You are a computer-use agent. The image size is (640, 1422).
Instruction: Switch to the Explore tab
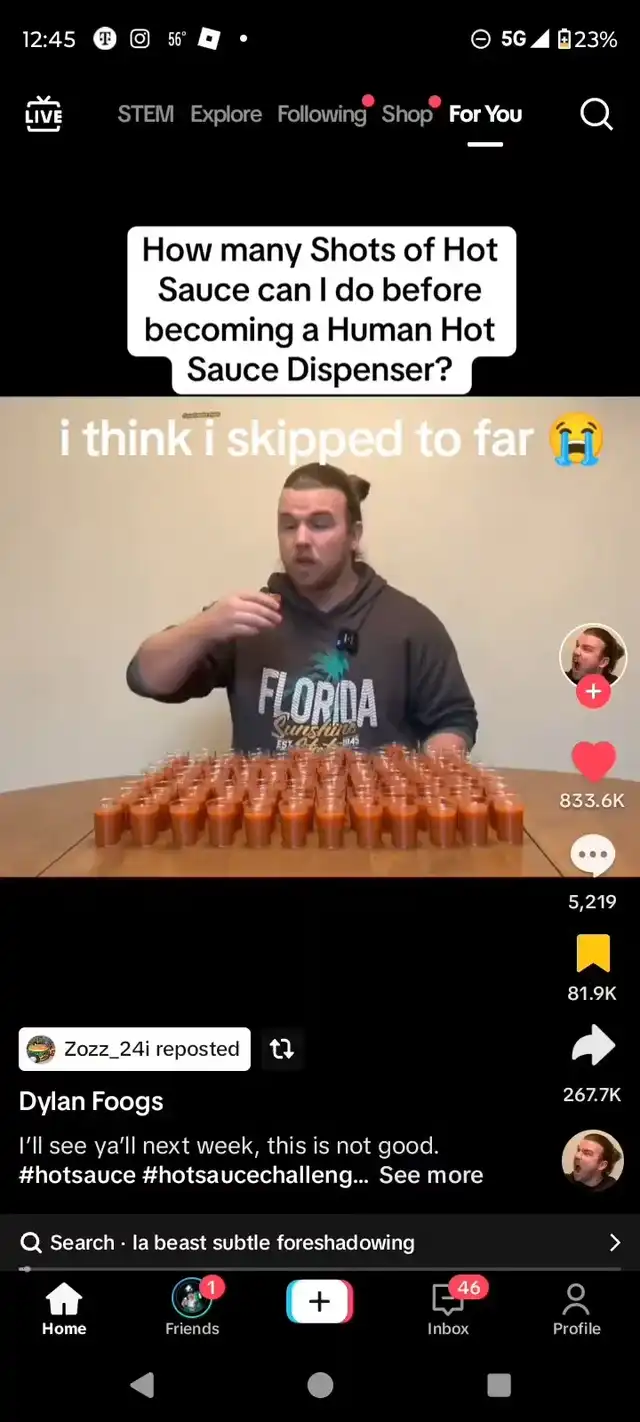(x=226, y=115)
